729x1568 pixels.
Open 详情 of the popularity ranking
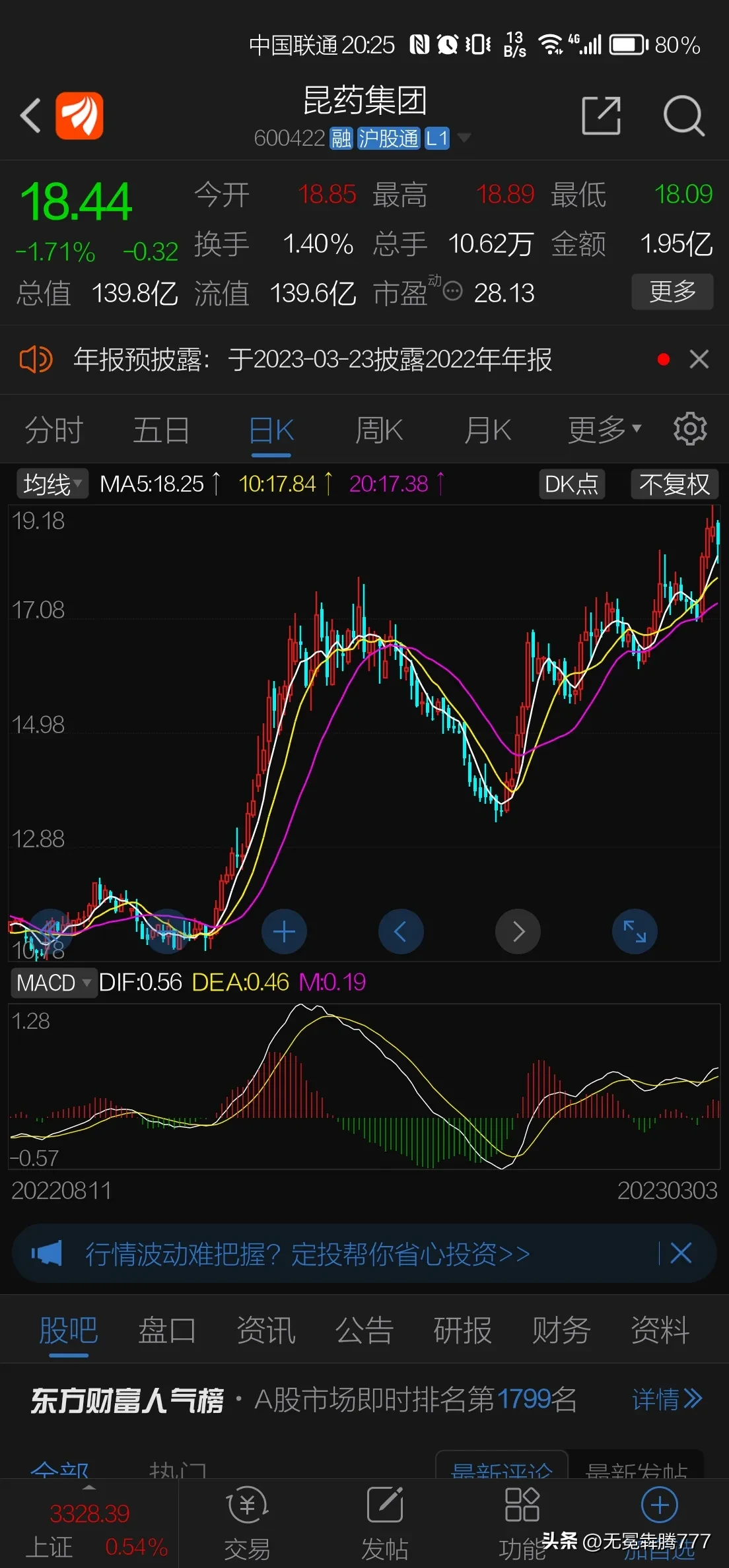[x=667, y=1399]
